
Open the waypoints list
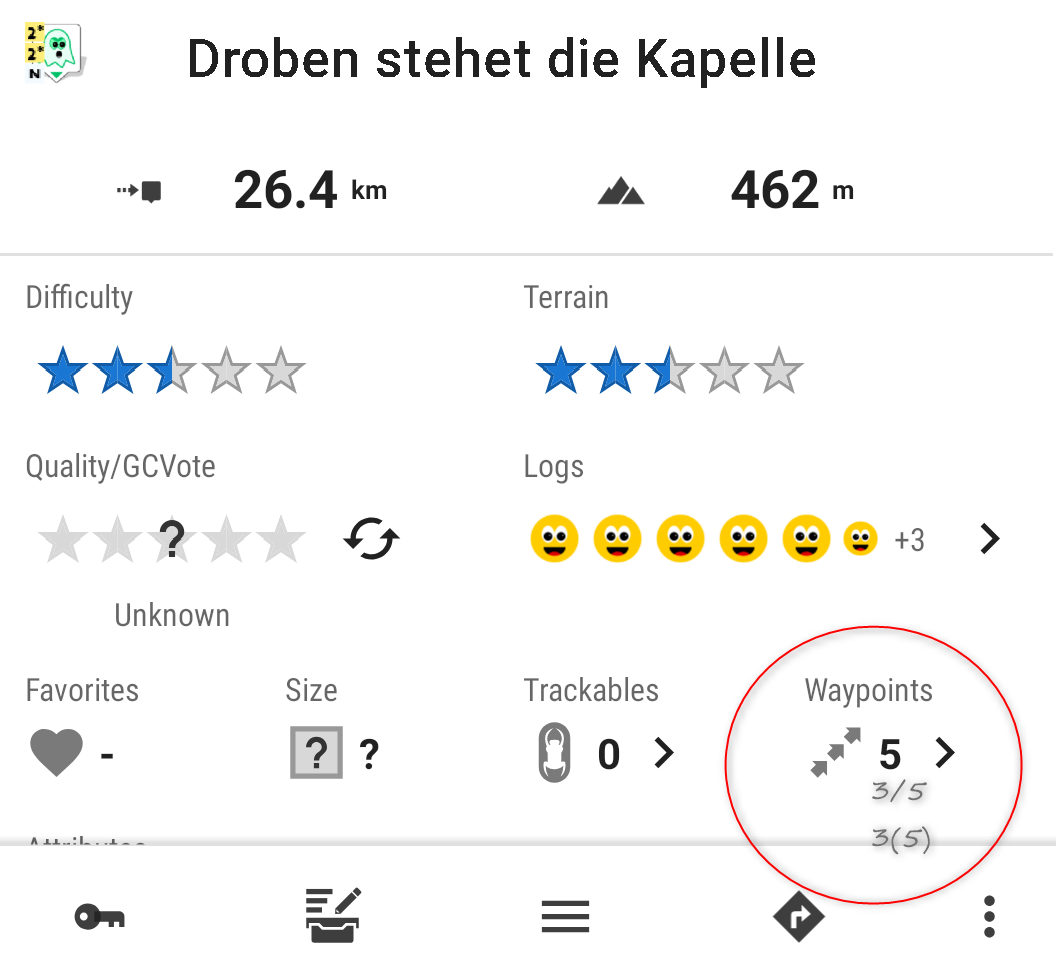[x=944, y=753]
